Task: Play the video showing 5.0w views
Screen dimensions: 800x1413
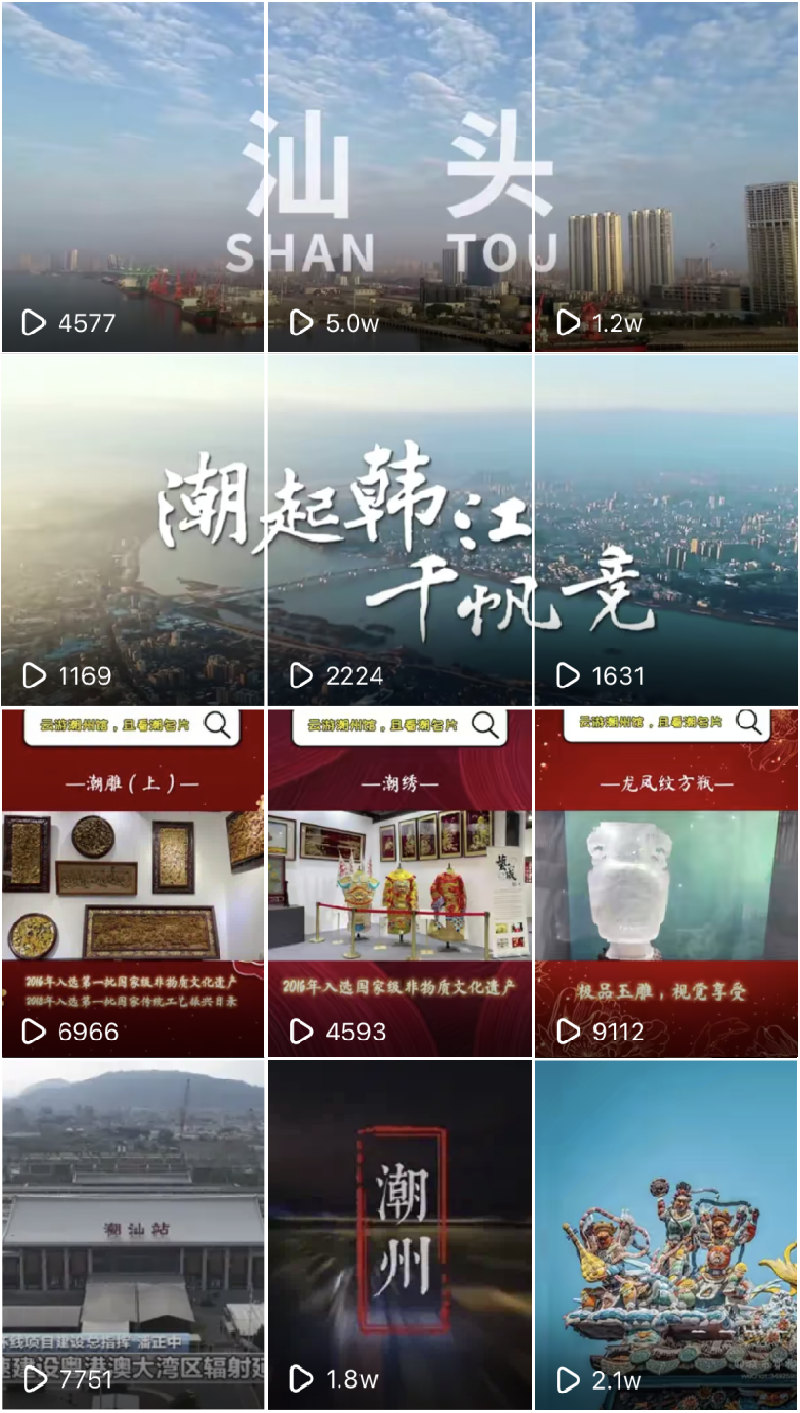Action: [400, 177]
